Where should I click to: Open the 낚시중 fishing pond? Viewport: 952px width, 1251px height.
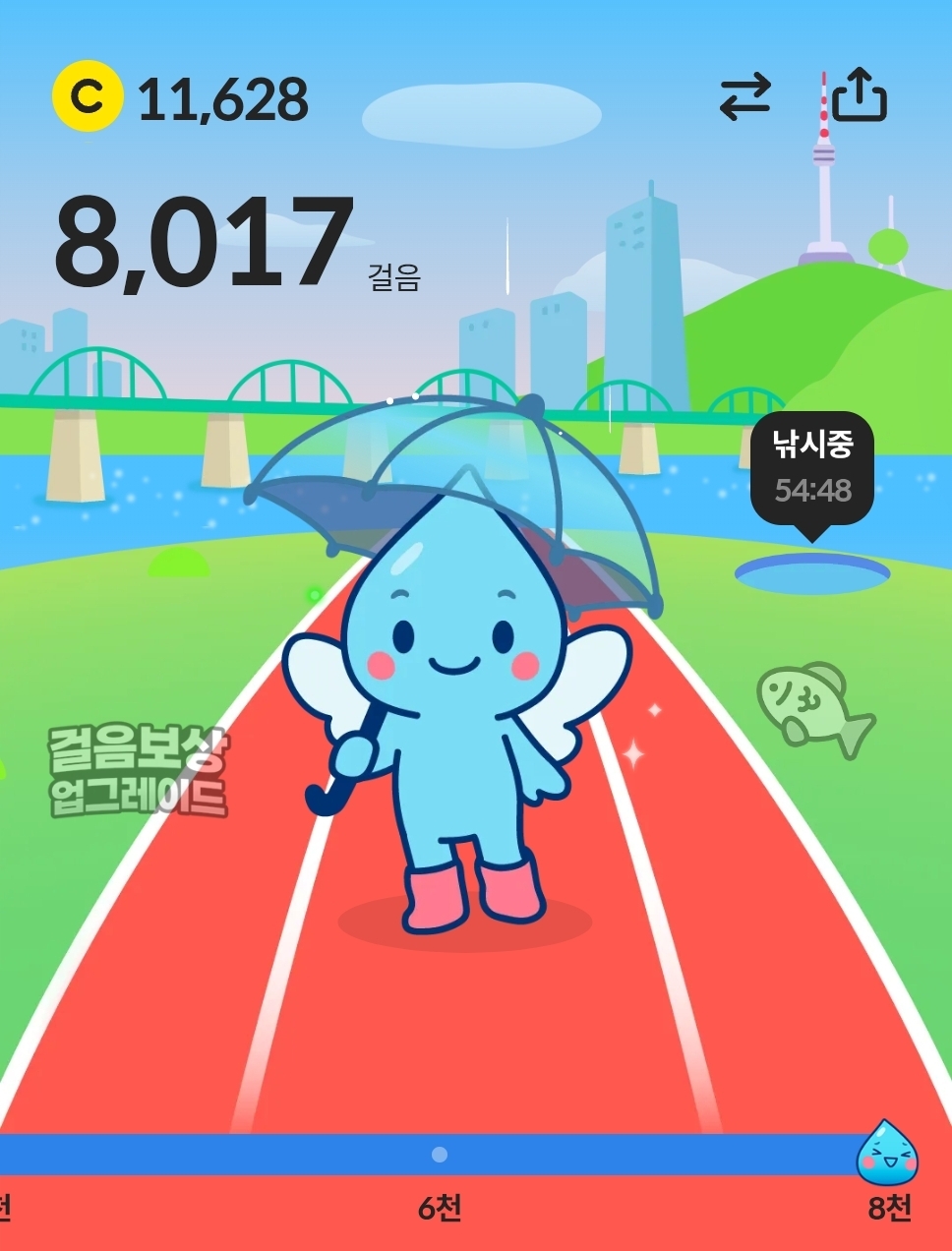[x=812, y=572]
